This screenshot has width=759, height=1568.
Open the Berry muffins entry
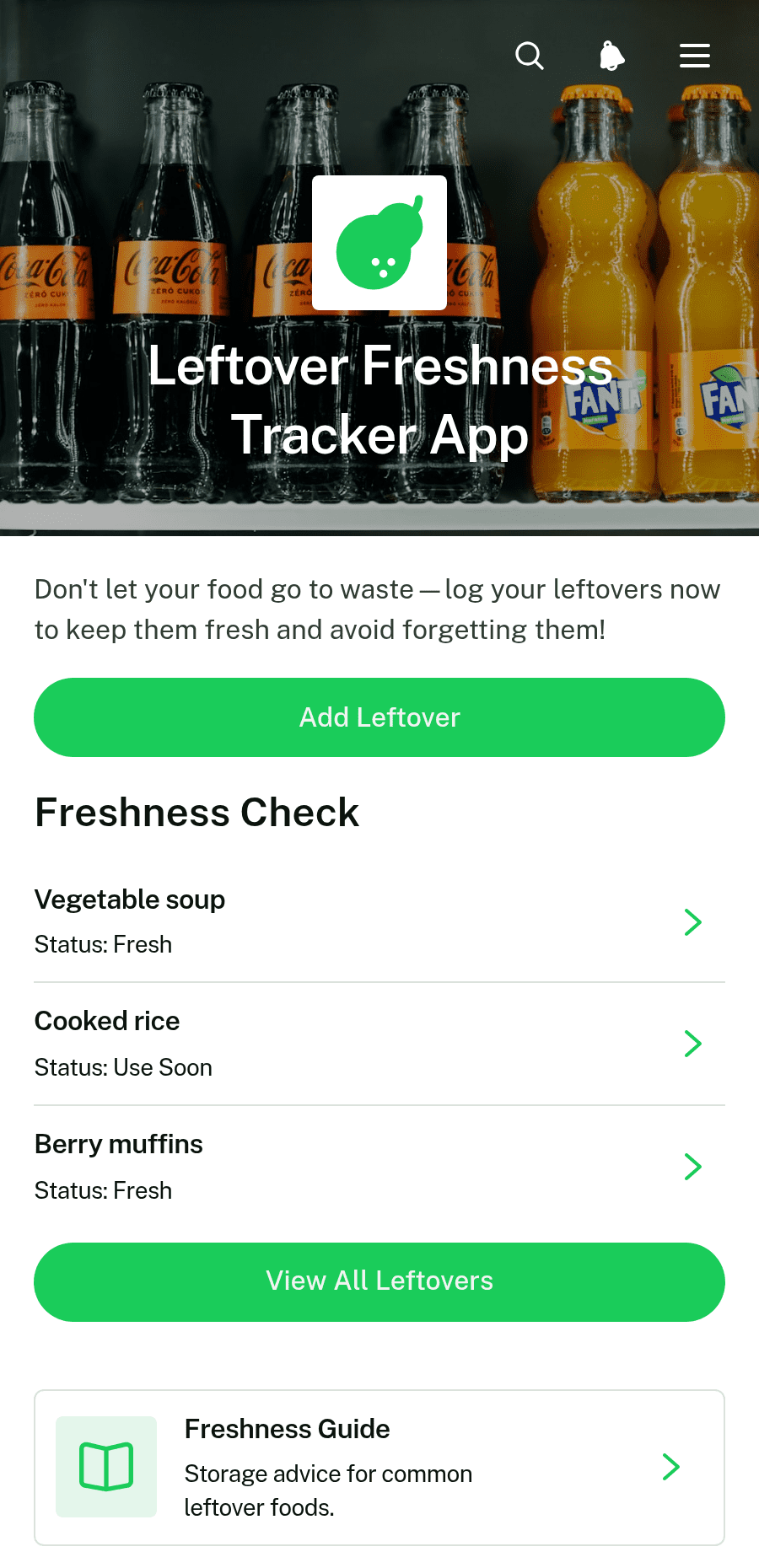click(379, 1167)
